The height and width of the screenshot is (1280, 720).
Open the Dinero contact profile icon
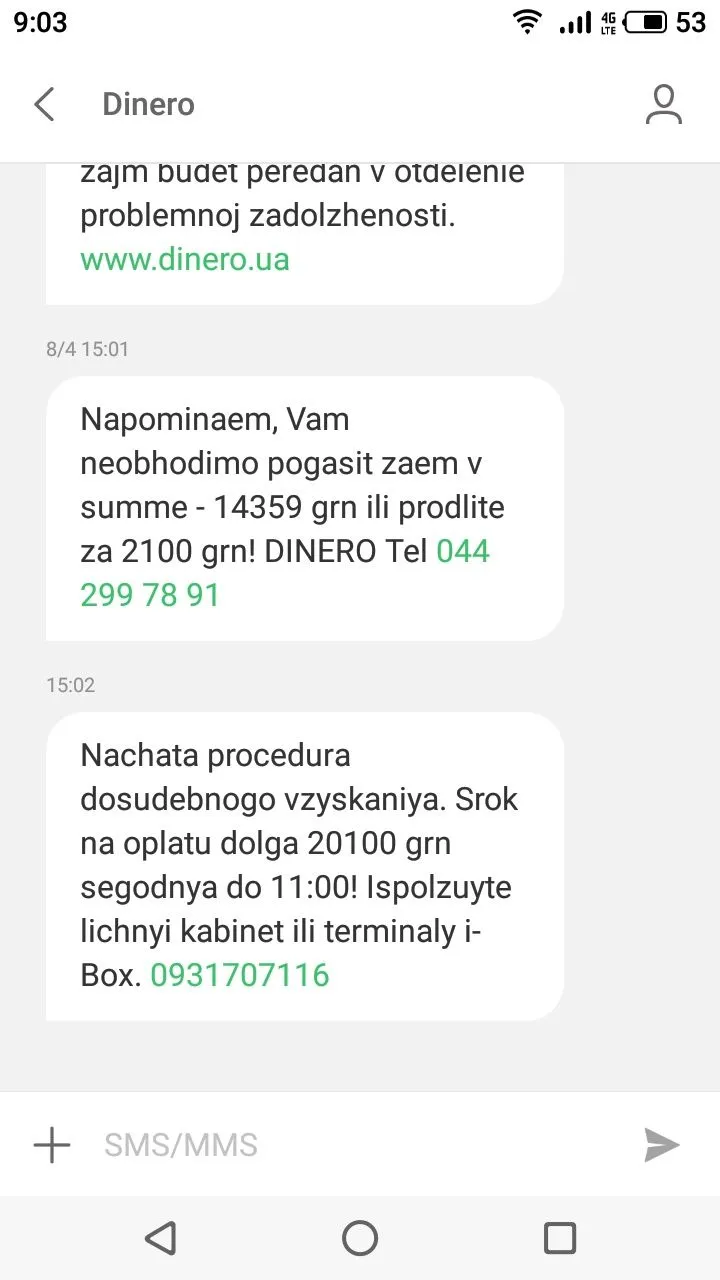(663, 104)
